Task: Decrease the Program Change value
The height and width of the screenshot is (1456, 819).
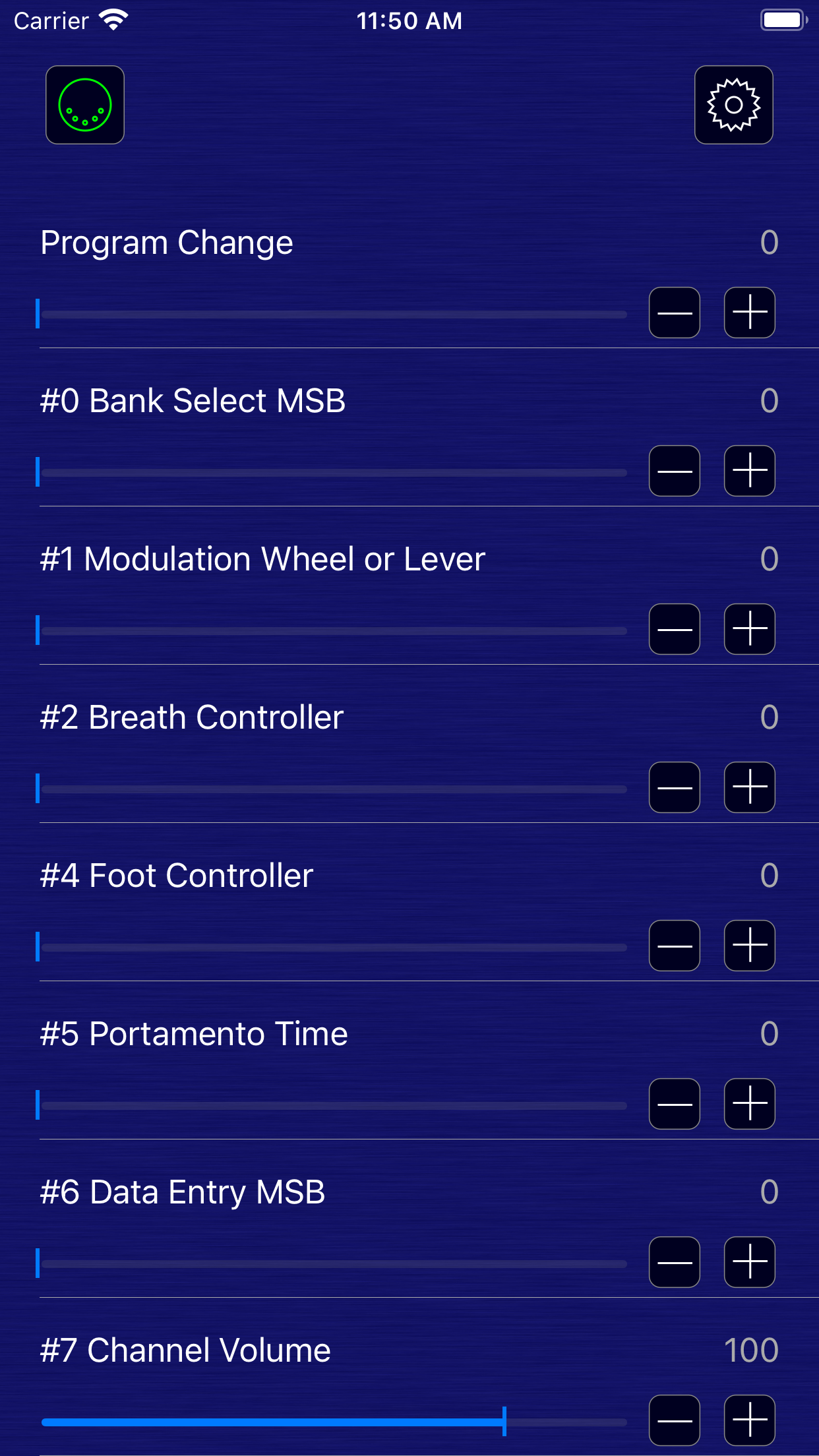Action: point(675,313)
